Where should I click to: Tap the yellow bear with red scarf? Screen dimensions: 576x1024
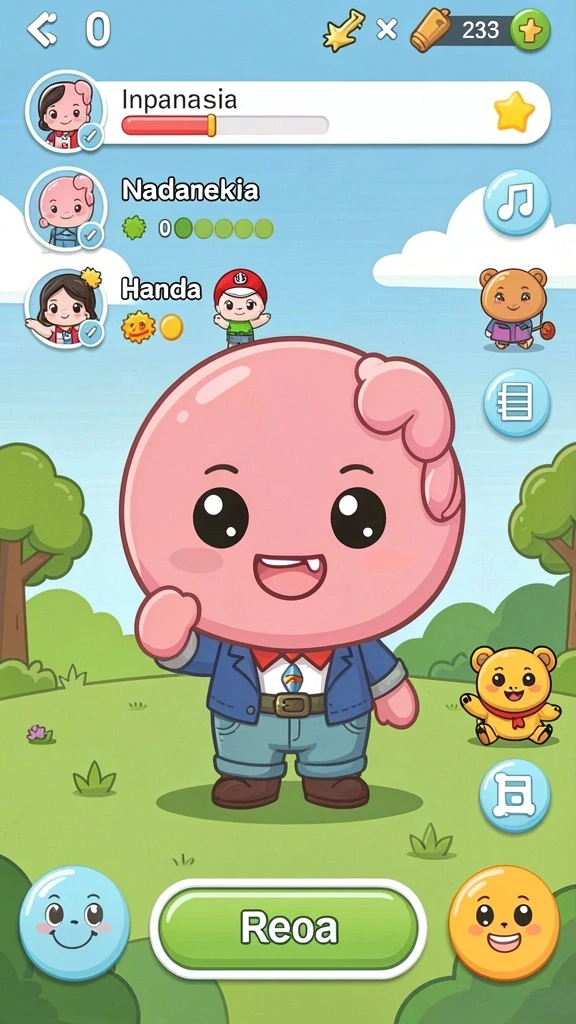511,696
